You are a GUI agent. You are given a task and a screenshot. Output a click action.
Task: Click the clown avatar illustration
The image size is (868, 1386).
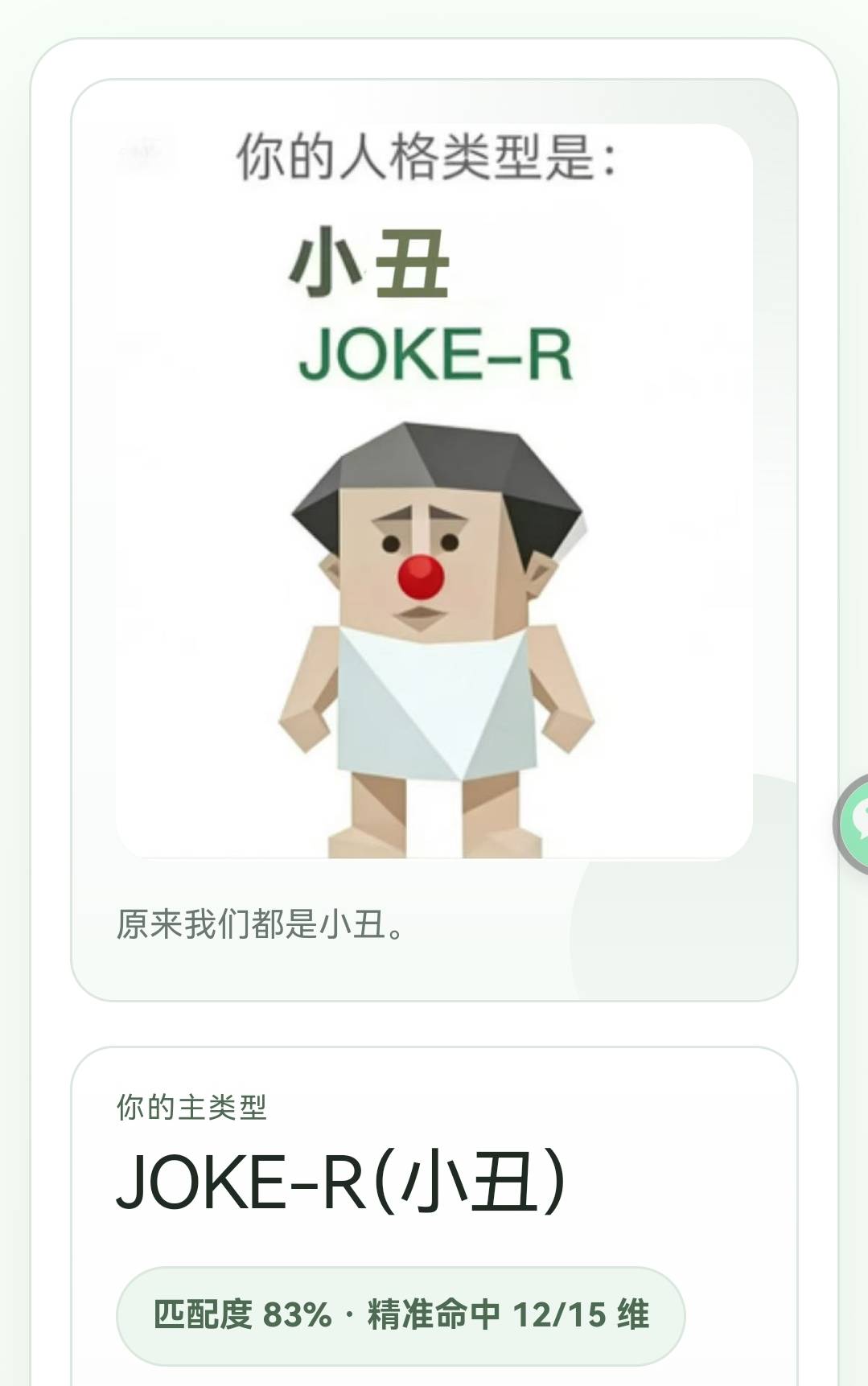pyautogui.click(x=434, y=635)
